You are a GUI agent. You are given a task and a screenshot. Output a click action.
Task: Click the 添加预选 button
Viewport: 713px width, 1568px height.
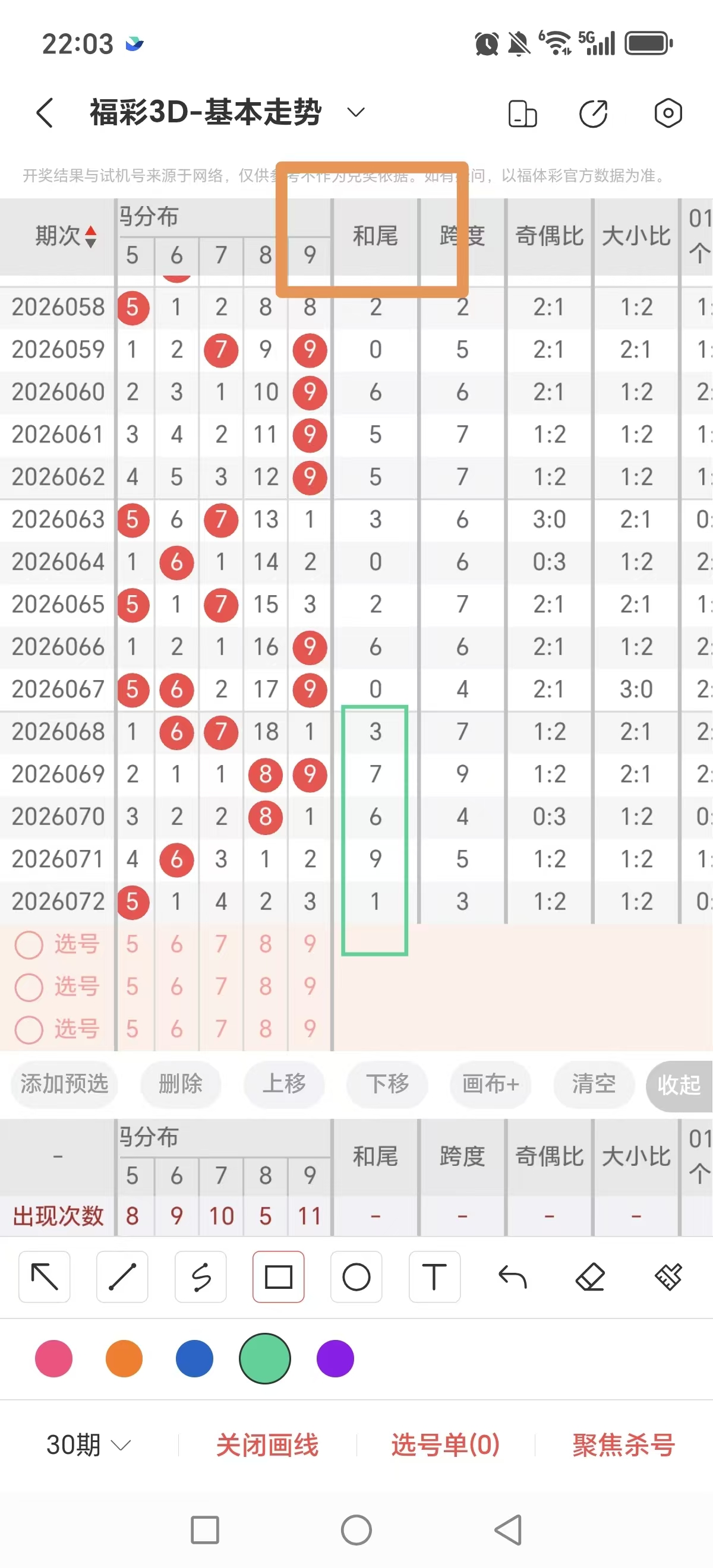(64, 1085)
